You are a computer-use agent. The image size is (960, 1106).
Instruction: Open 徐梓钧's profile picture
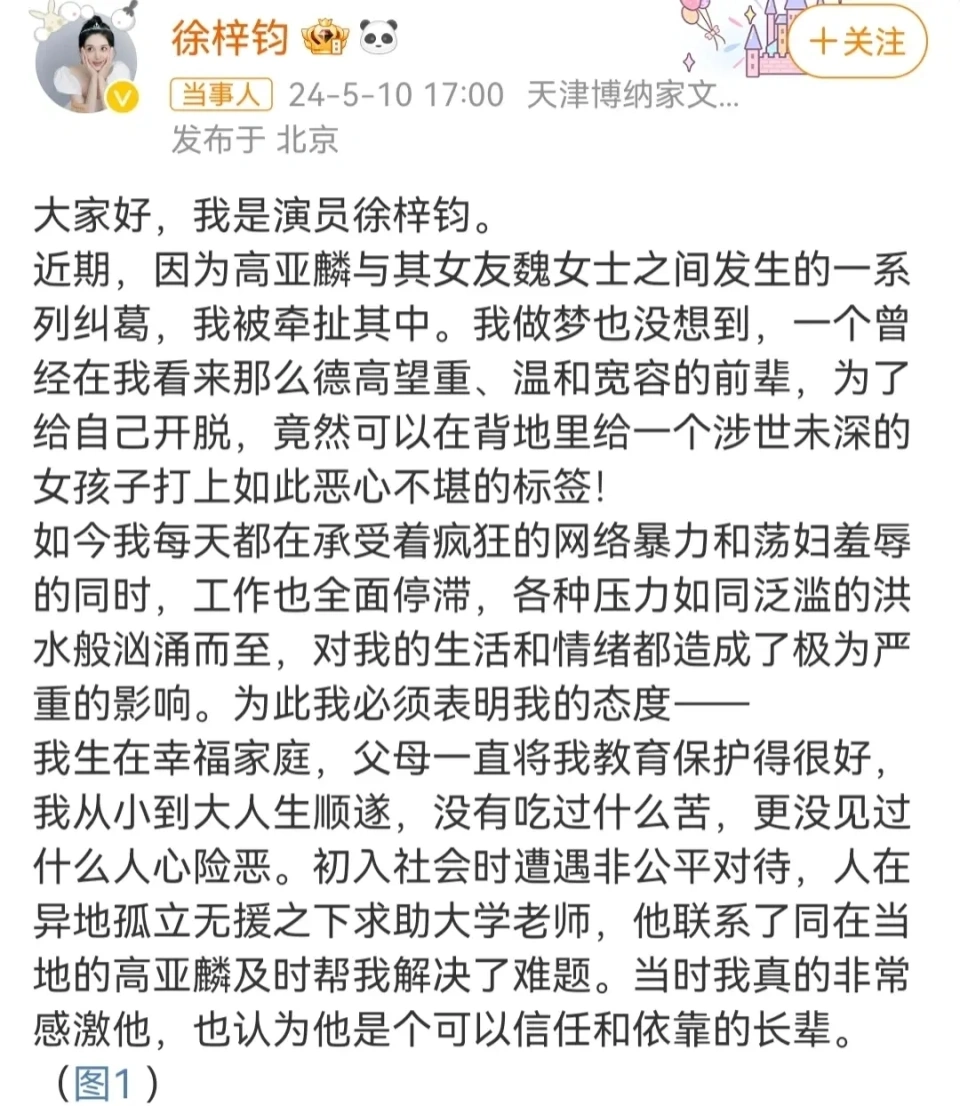85,62
